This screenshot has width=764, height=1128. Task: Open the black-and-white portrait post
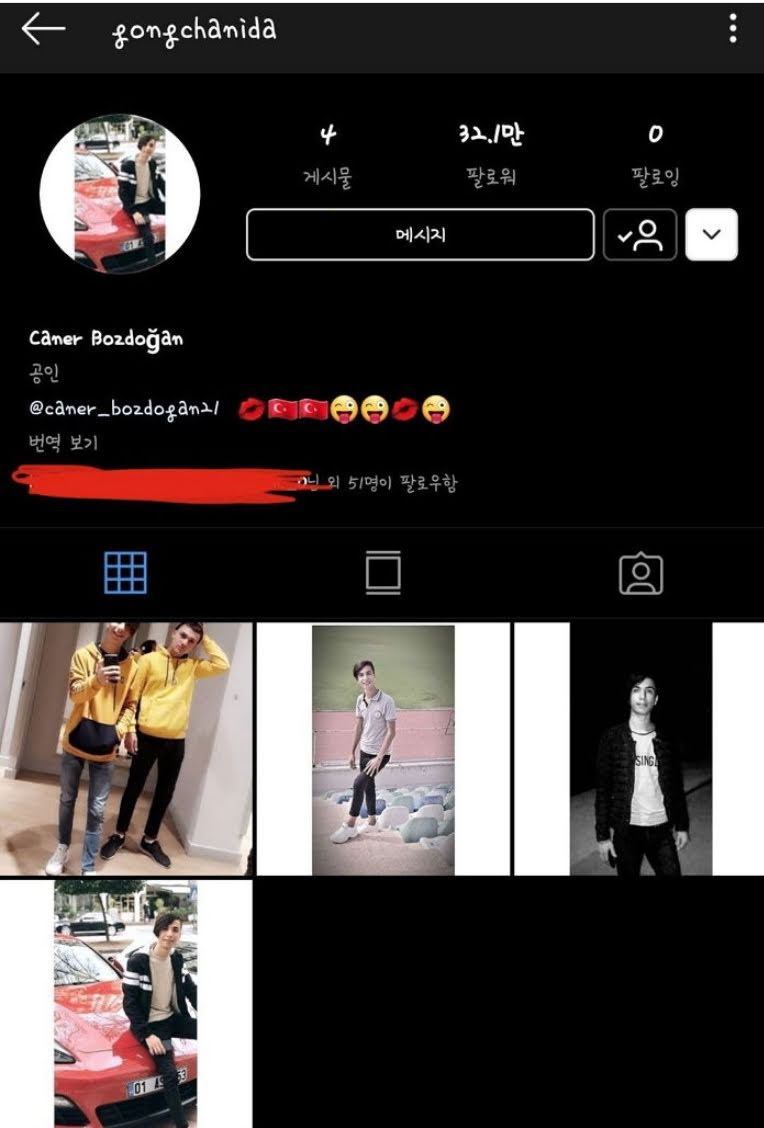[x=640, y=748]
